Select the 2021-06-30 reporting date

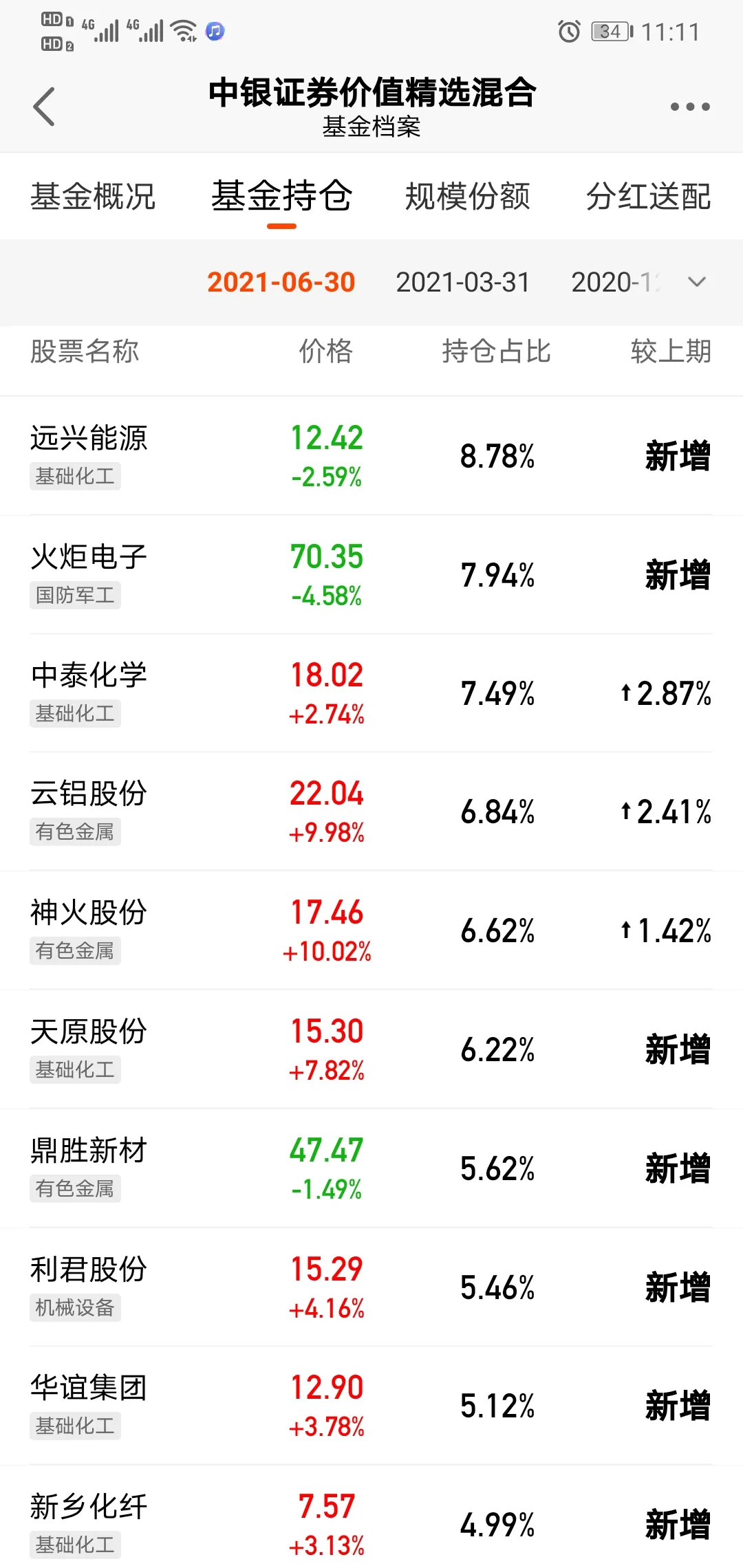tap(281, 282)
